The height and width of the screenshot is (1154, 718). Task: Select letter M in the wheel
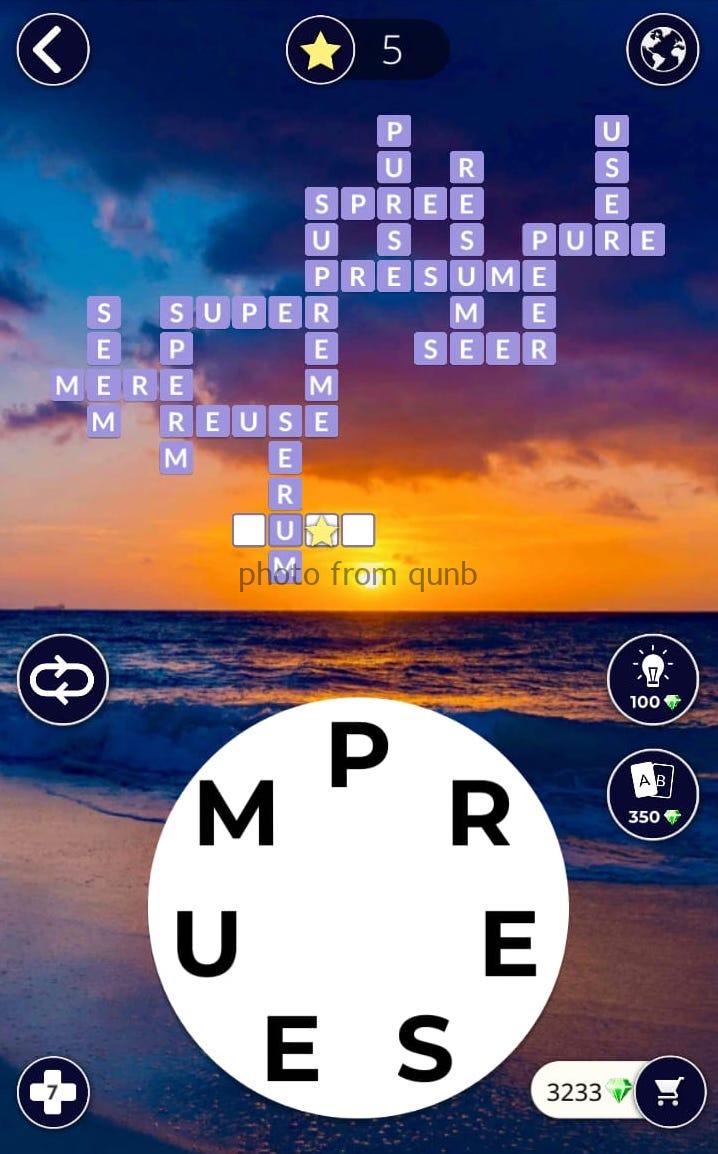[x=235, y=813]
